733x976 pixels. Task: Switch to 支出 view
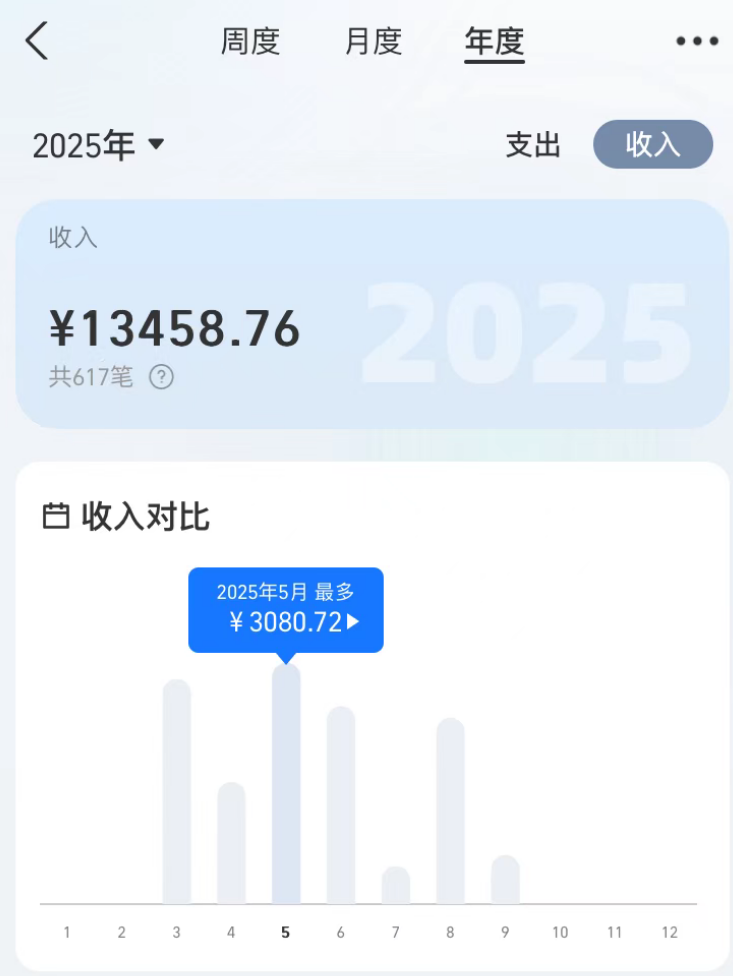click(x=534, y=145)
